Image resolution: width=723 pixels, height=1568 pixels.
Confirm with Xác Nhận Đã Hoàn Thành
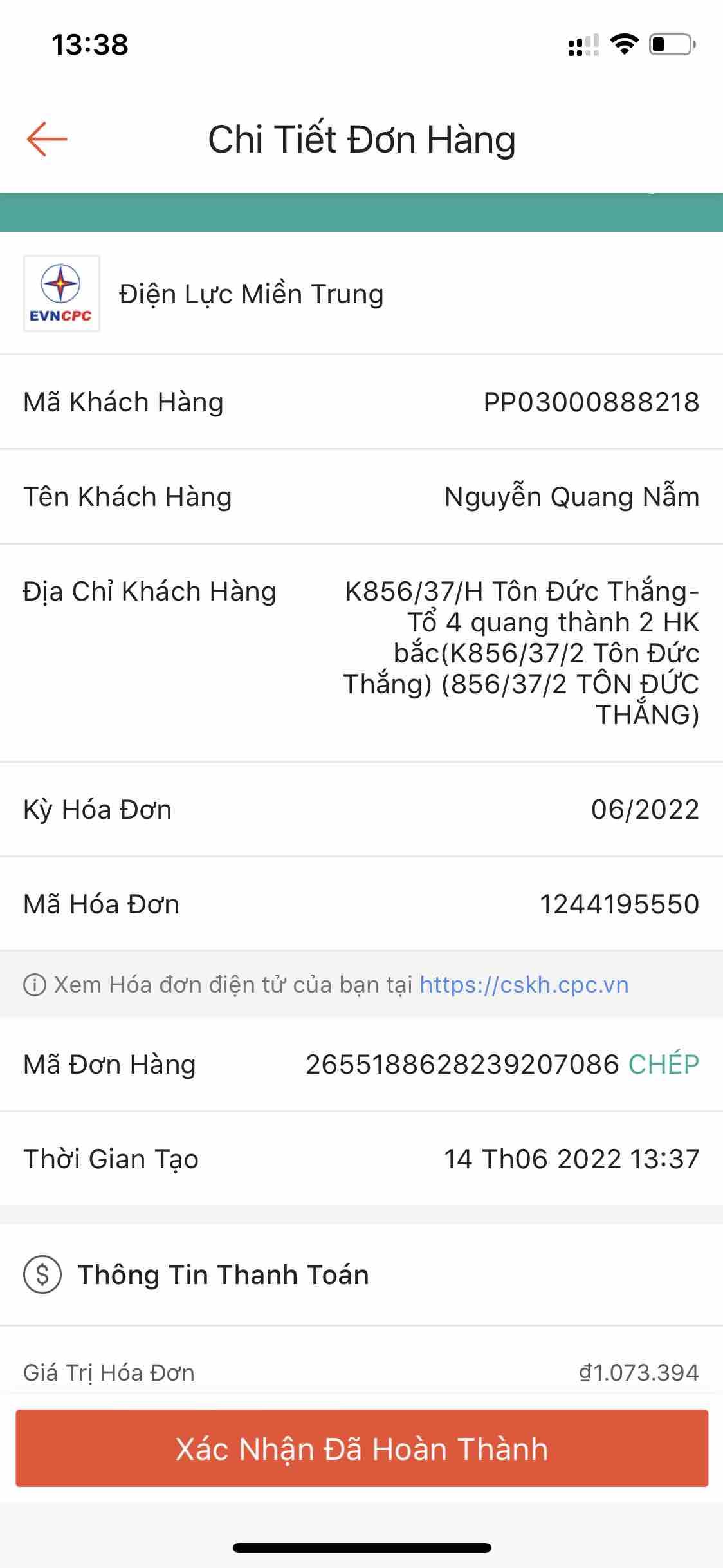coord(361,1449)
